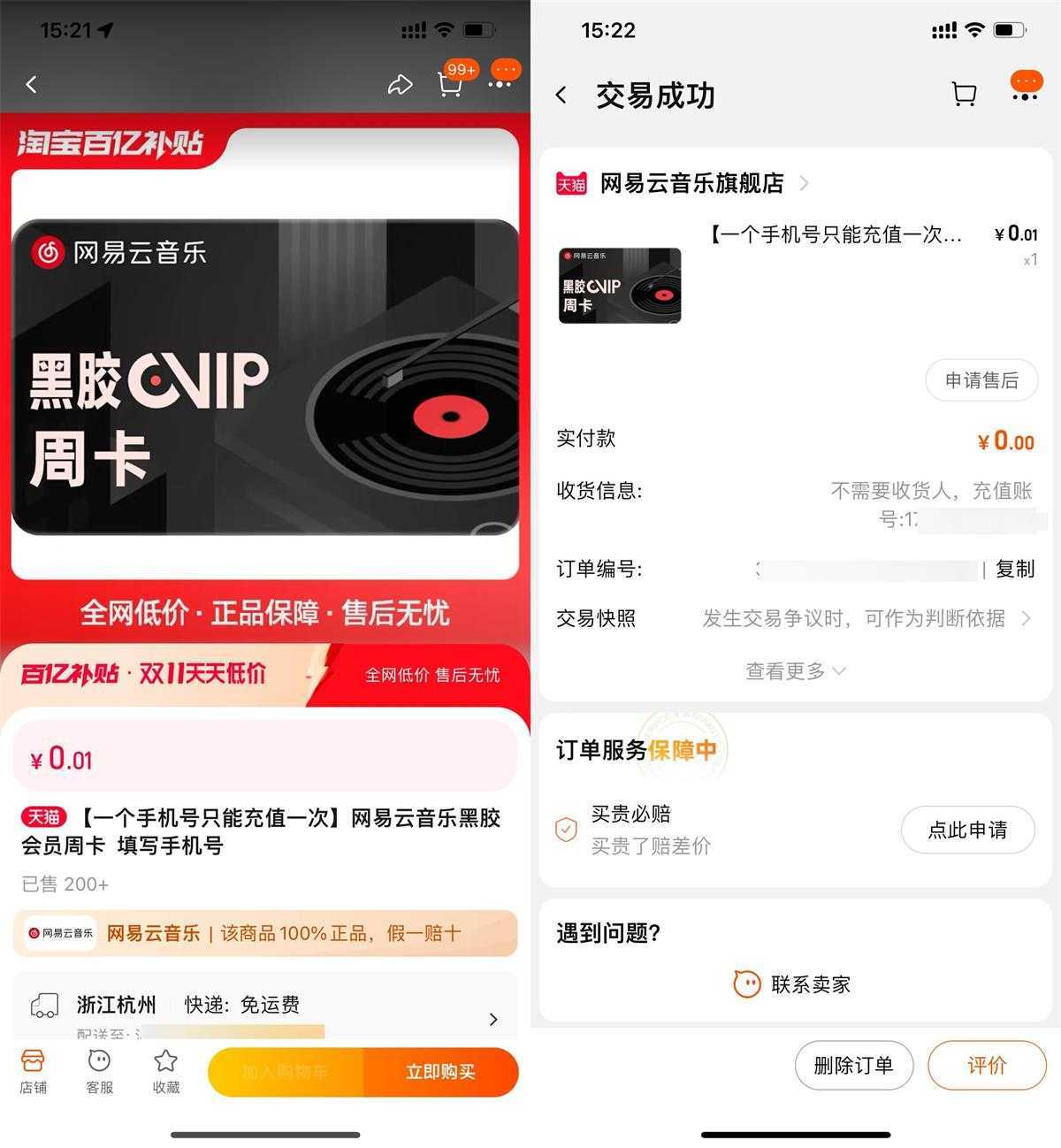
Task: Contact the seller via 联系卖家
Action: pyautogui.click(x=793, y=983)
